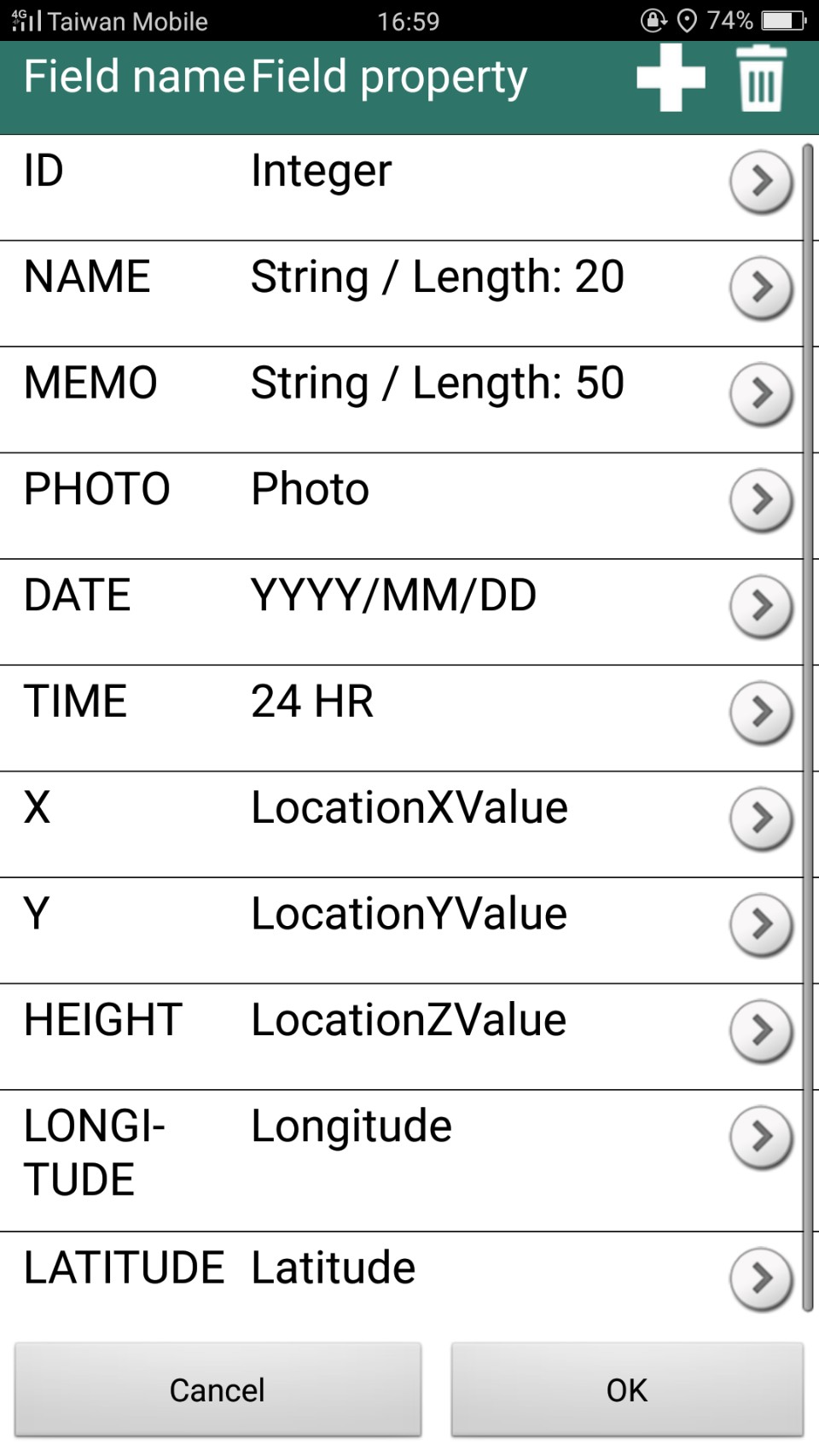Open the Y LocationYValue field
Screen dimensions: 819x1456
tap(401, 930)
